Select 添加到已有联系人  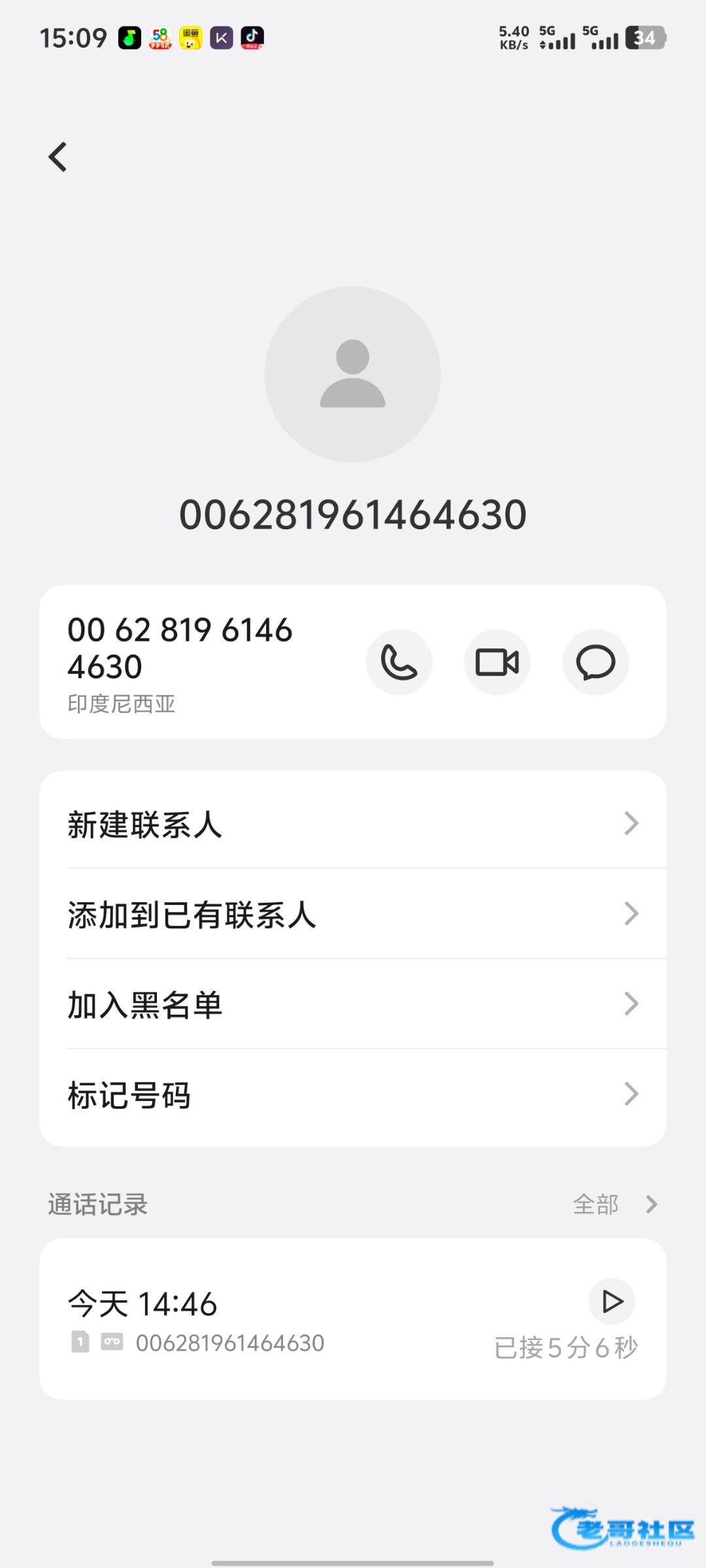(353, 914)
